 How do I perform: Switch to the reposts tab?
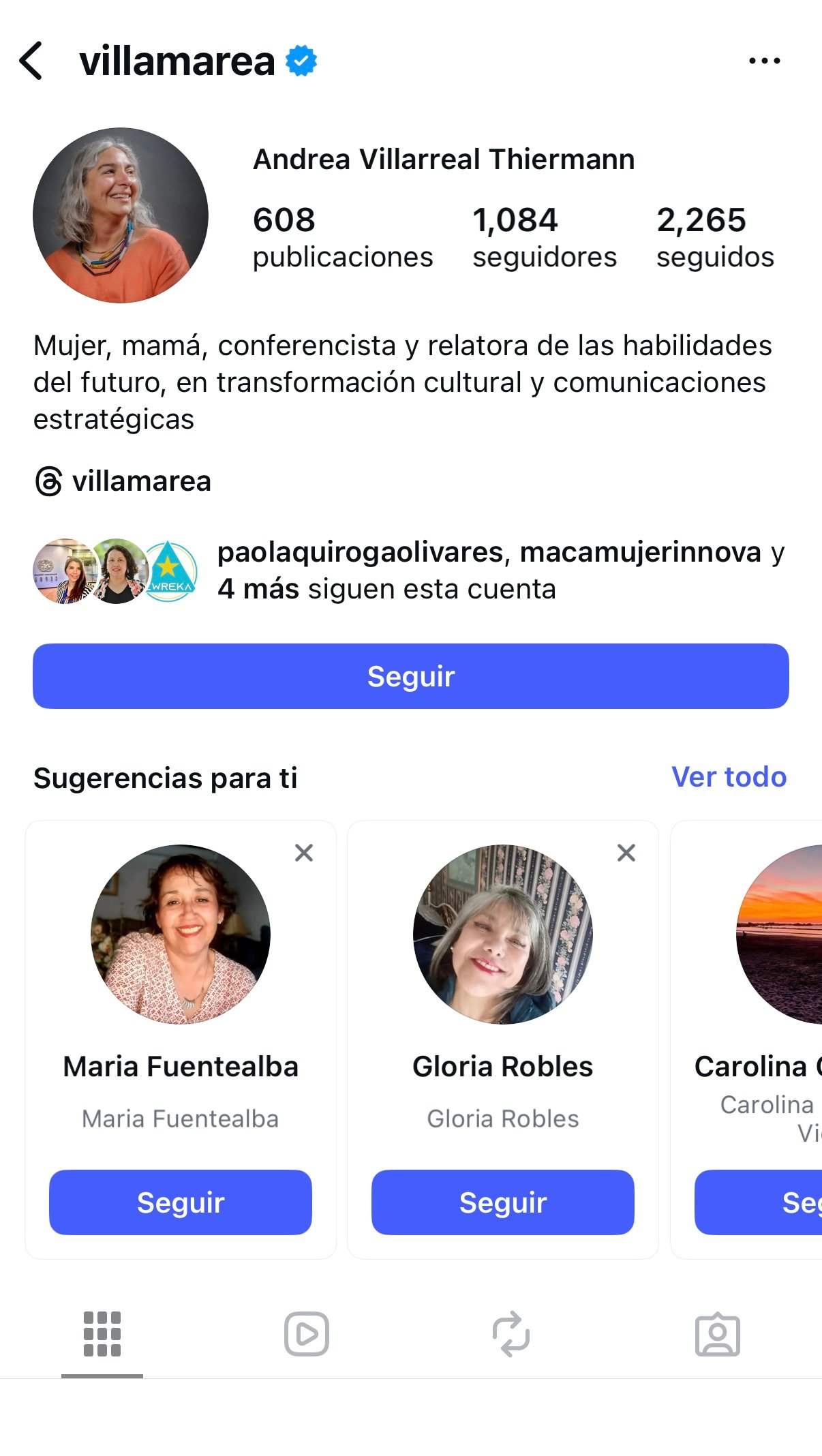click(x=511, y=1334)
